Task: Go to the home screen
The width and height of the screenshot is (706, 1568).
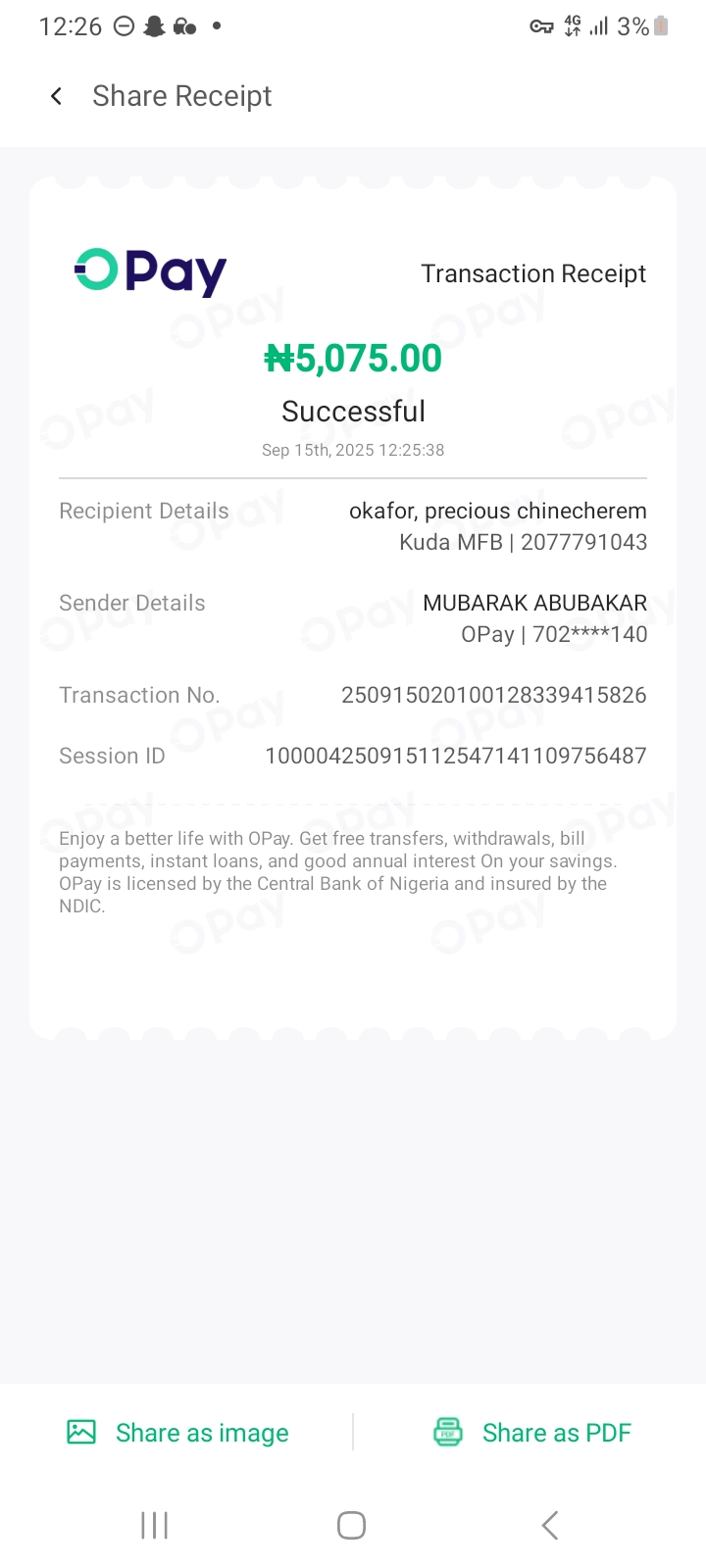Action: 351,1525
